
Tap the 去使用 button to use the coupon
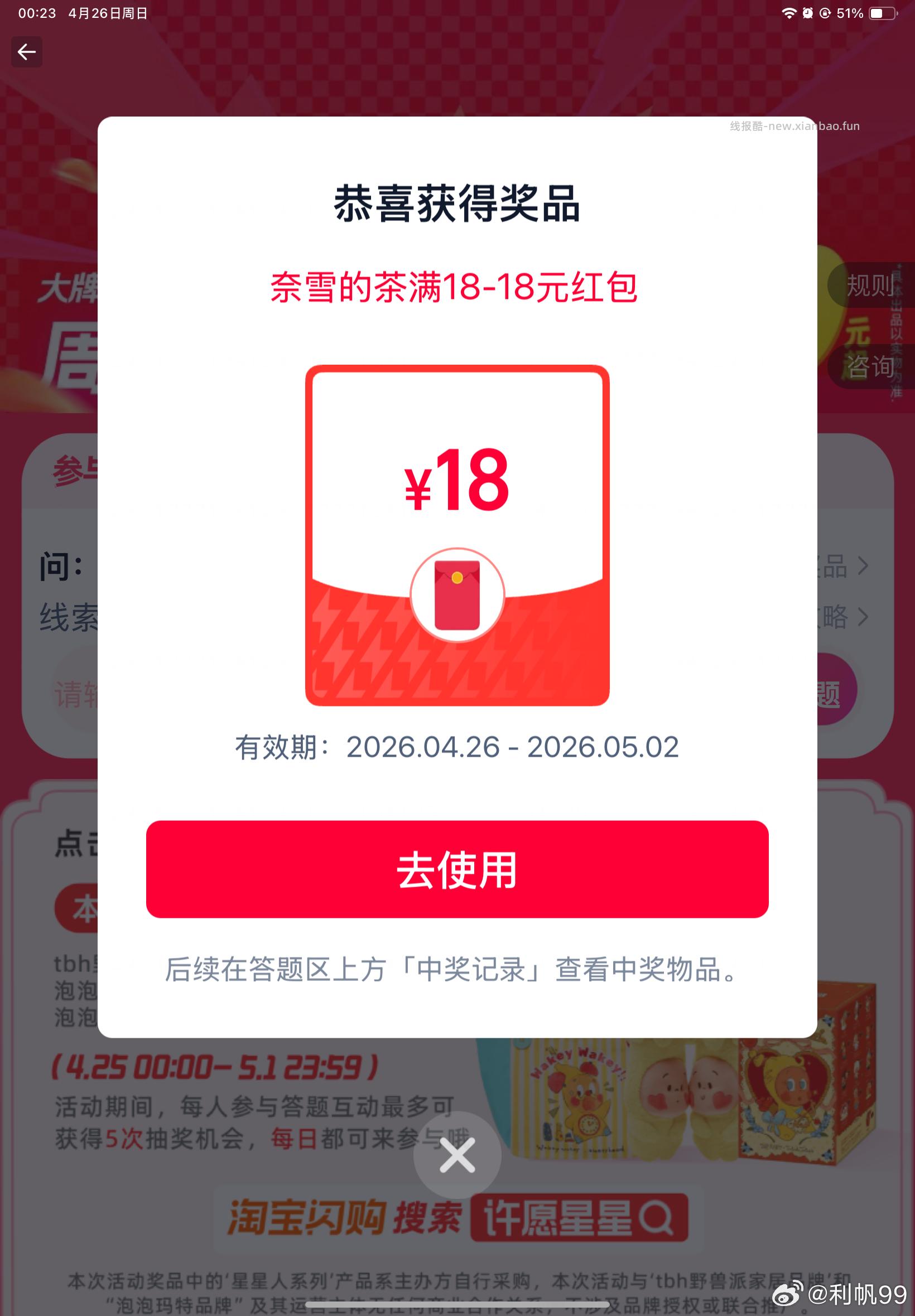pyautogui.click(x=457, y=870)
